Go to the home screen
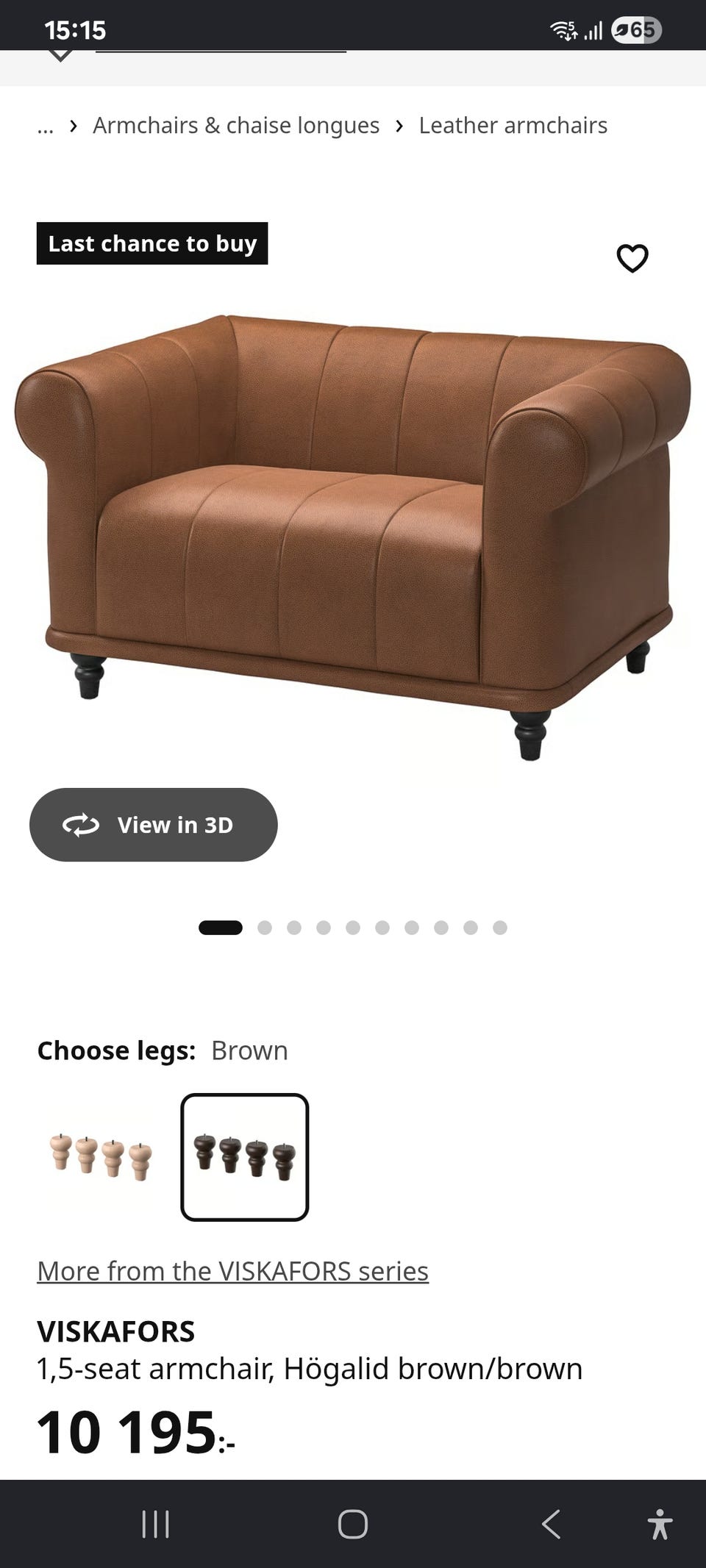This screenshot has width=706, height=1568. (353, 1524)
